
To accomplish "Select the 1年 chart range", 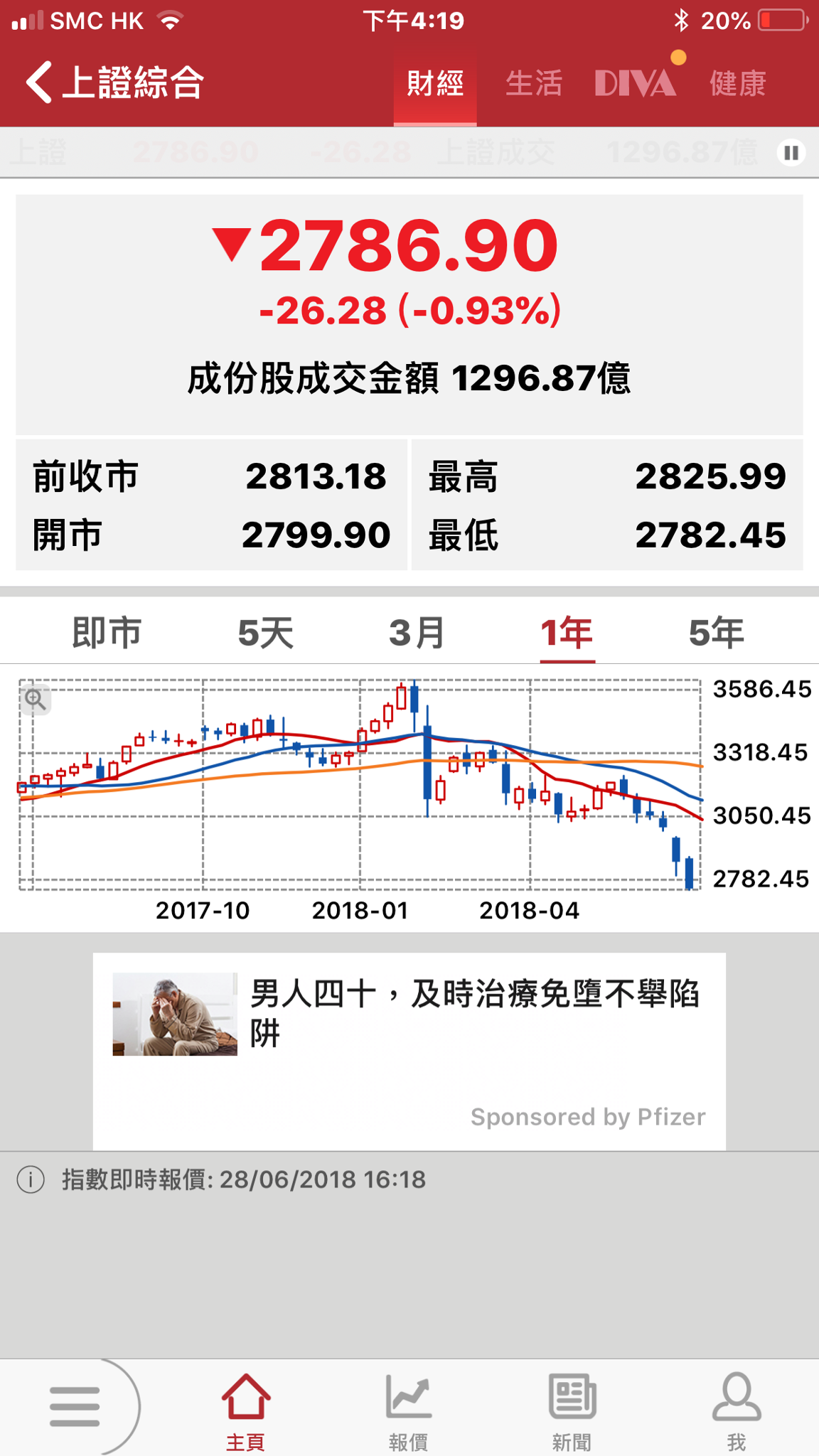I will tap(567, 632).
